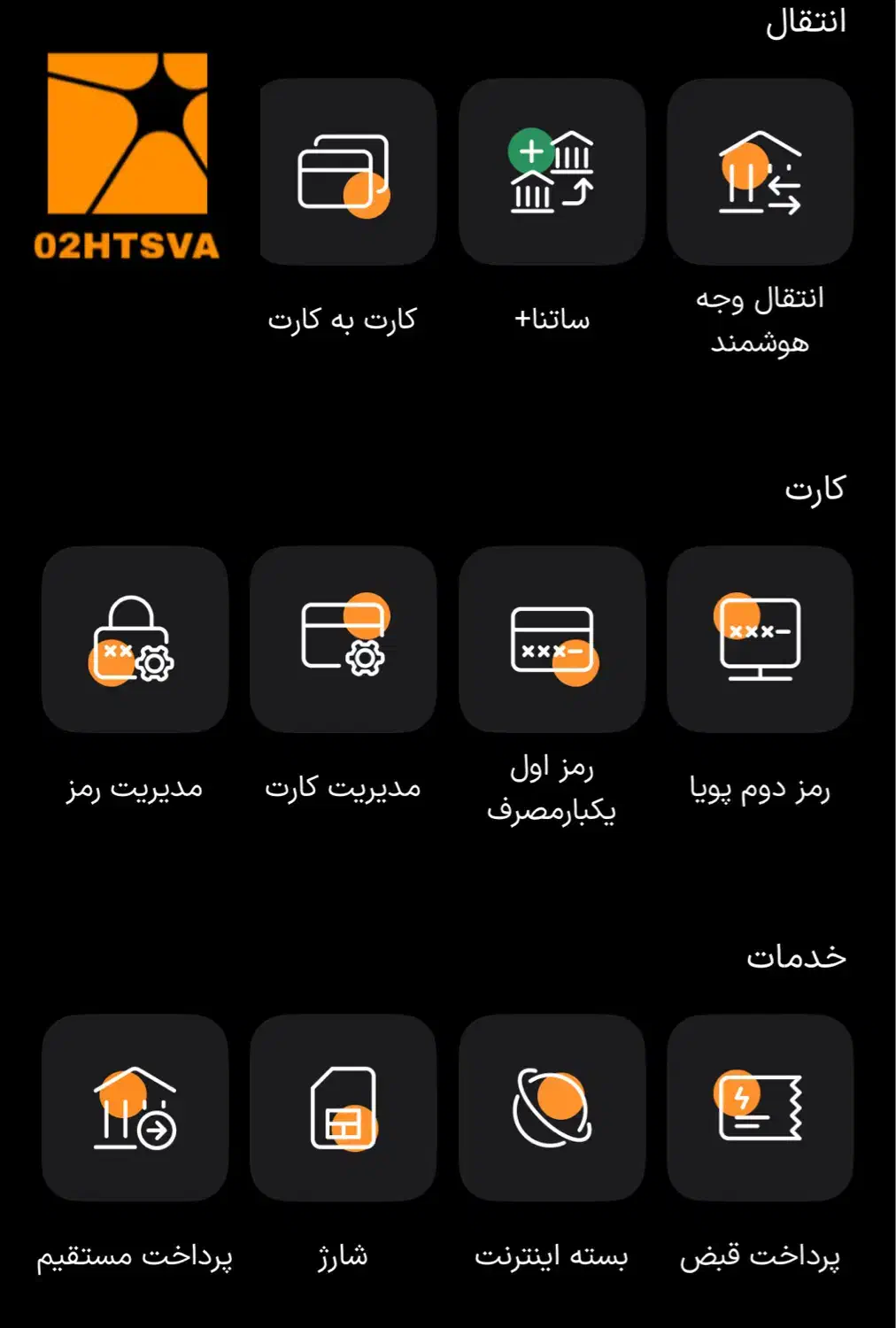Viewport: 896px width, 1328px height.
Task: Select the مدیریت کارت card-with-gear icon
Action: pyautogui.click(x=343, y=642)
